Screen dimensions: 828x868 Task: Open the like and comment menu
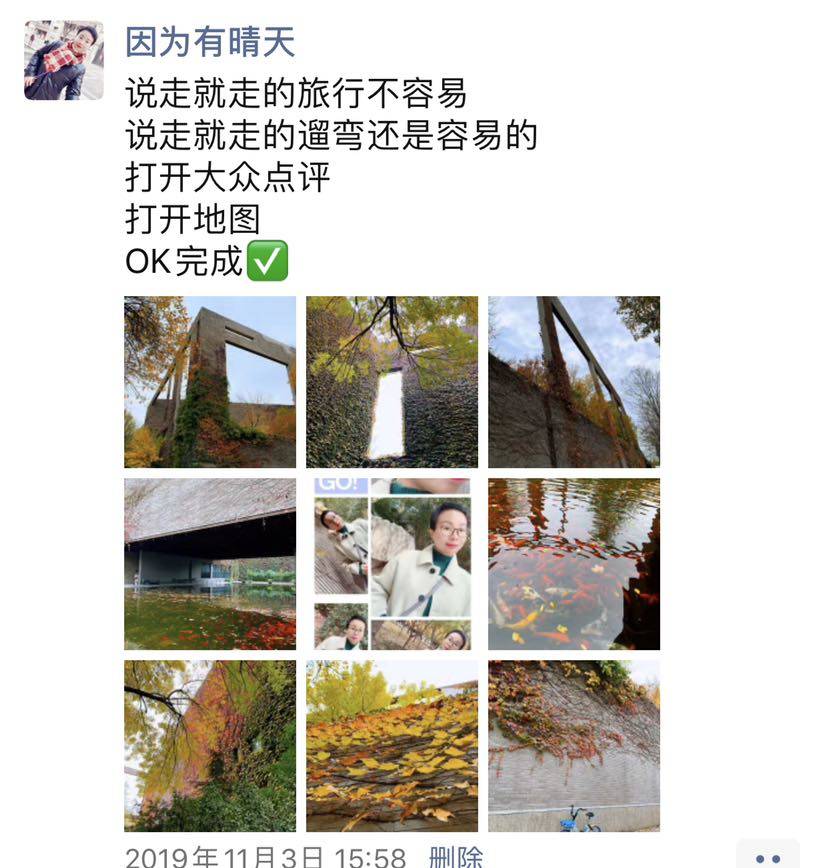(767, 857)
